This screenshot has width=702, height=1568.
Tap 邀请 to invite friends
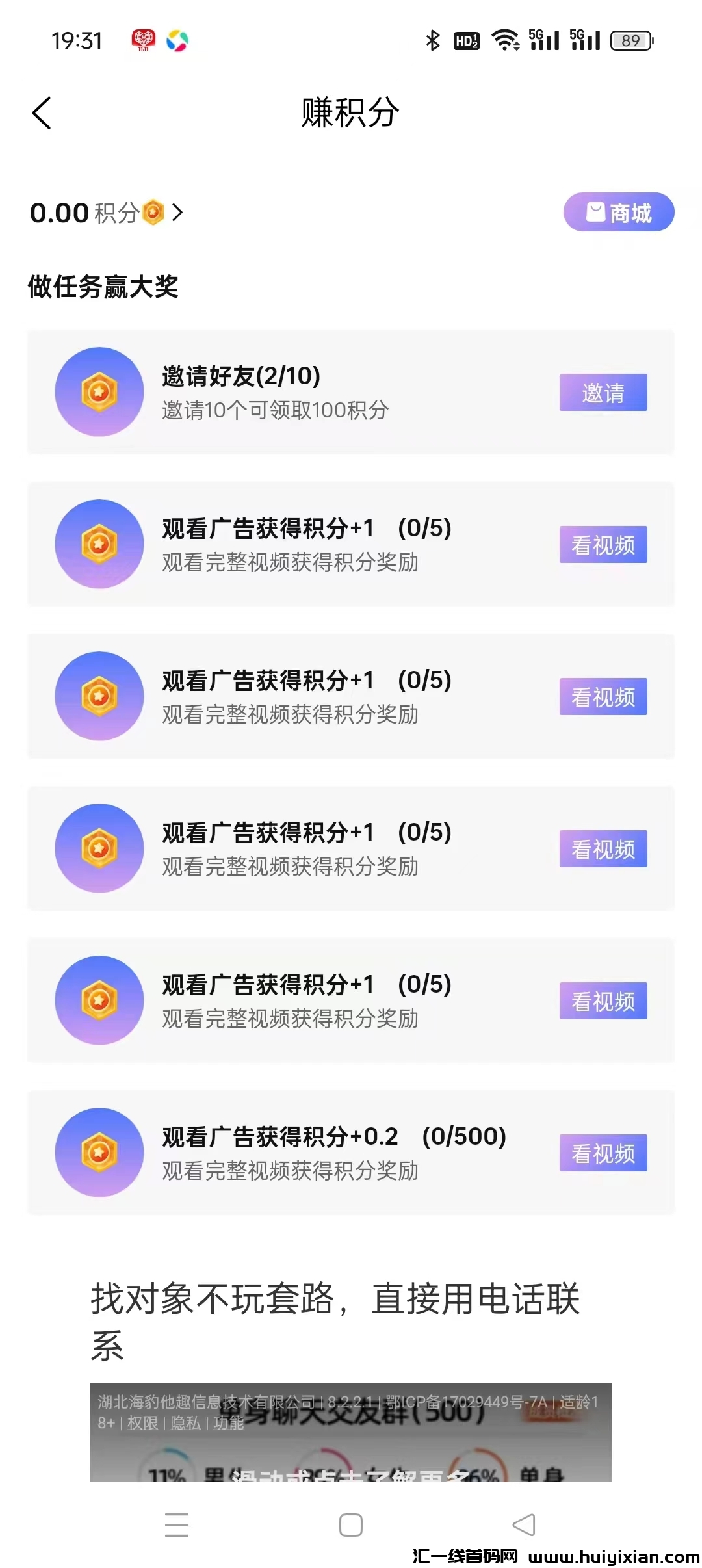pos(603,393)
